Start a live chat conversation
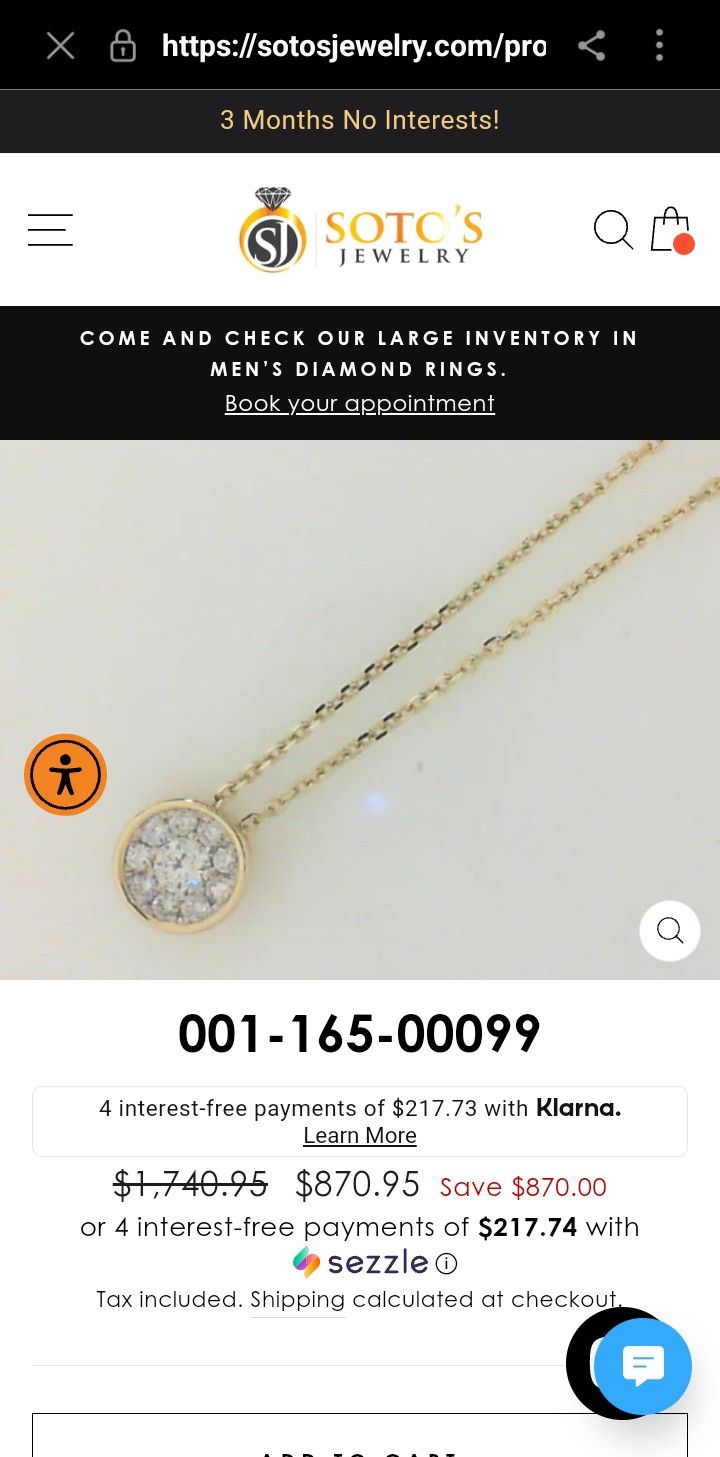 642,1366
